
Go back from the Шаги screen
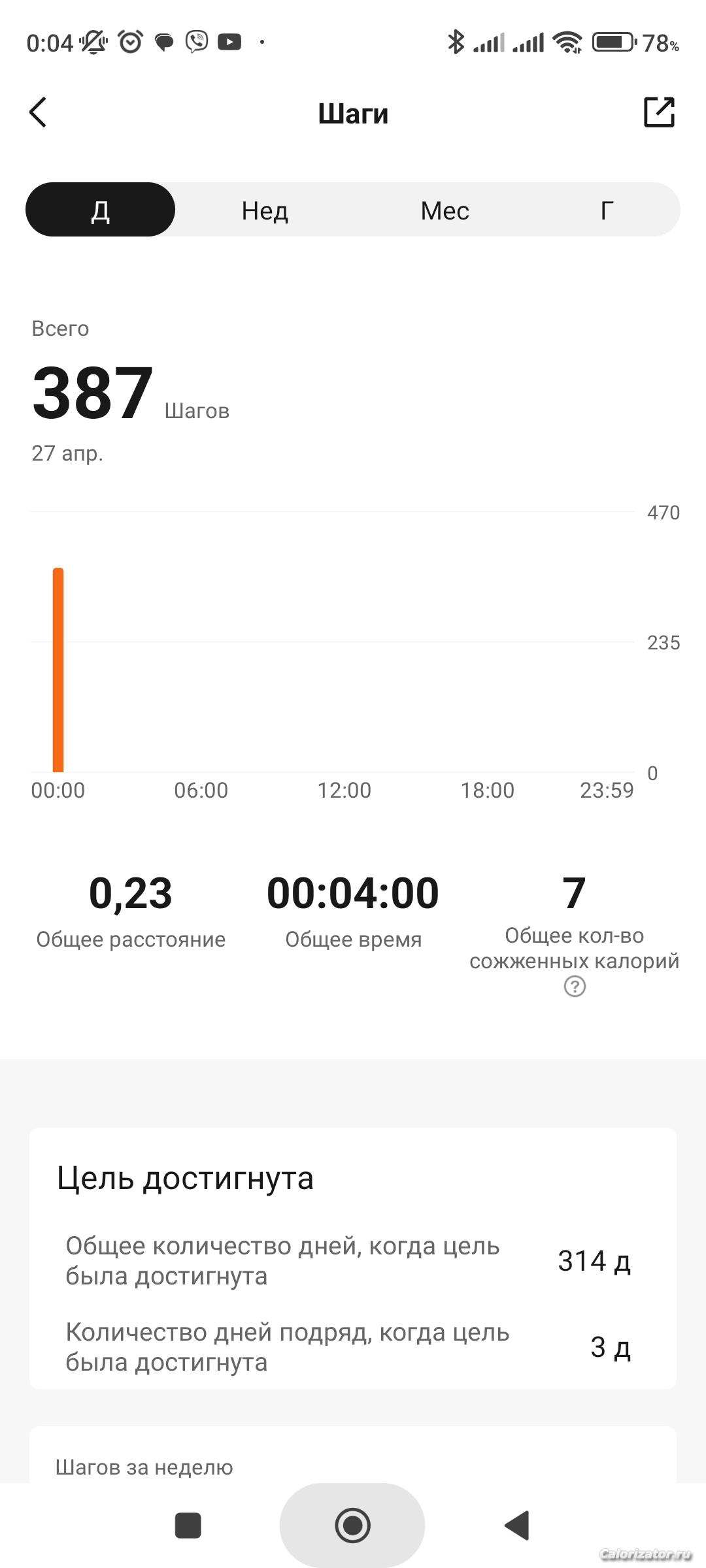[x=38, y=112]
